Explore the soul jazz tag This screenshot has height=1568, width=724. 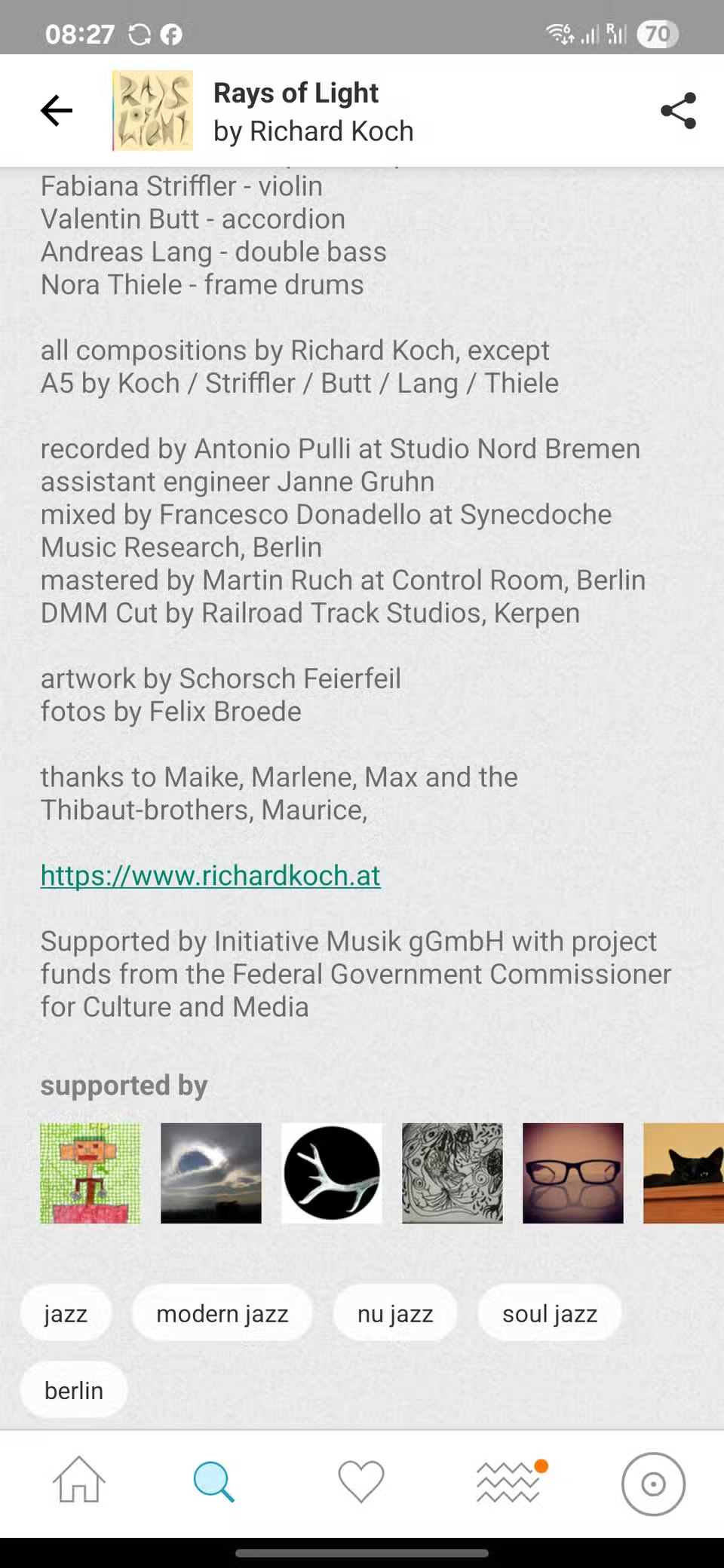(550, 1314)
